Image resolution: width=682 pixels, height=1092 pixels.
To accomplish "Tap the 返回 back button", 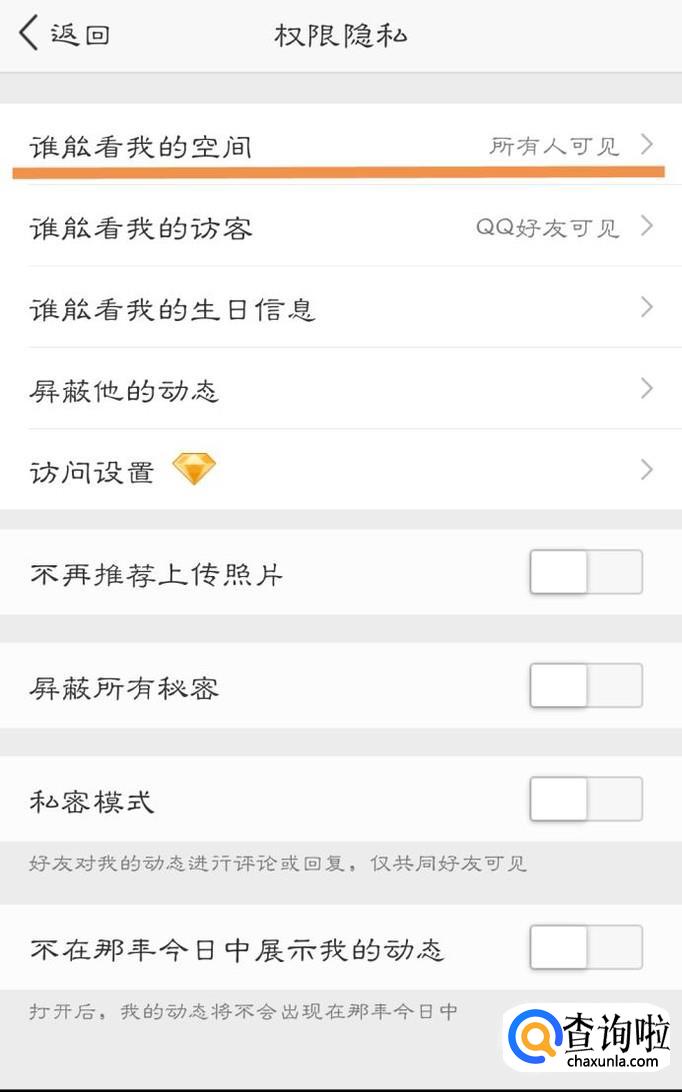I will pos(64,35).
